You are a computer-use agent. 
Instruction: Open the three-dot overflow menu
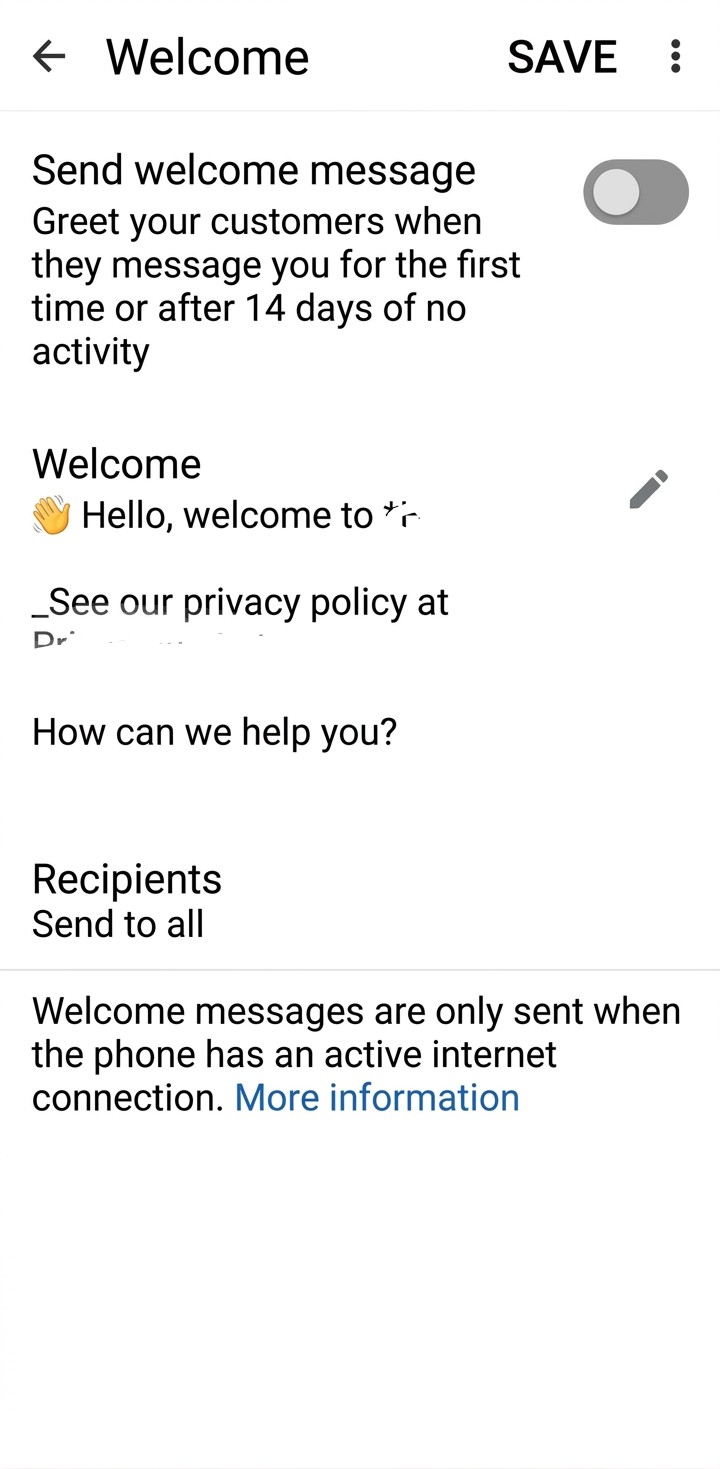pyautogui.click(x=676, y=56)
